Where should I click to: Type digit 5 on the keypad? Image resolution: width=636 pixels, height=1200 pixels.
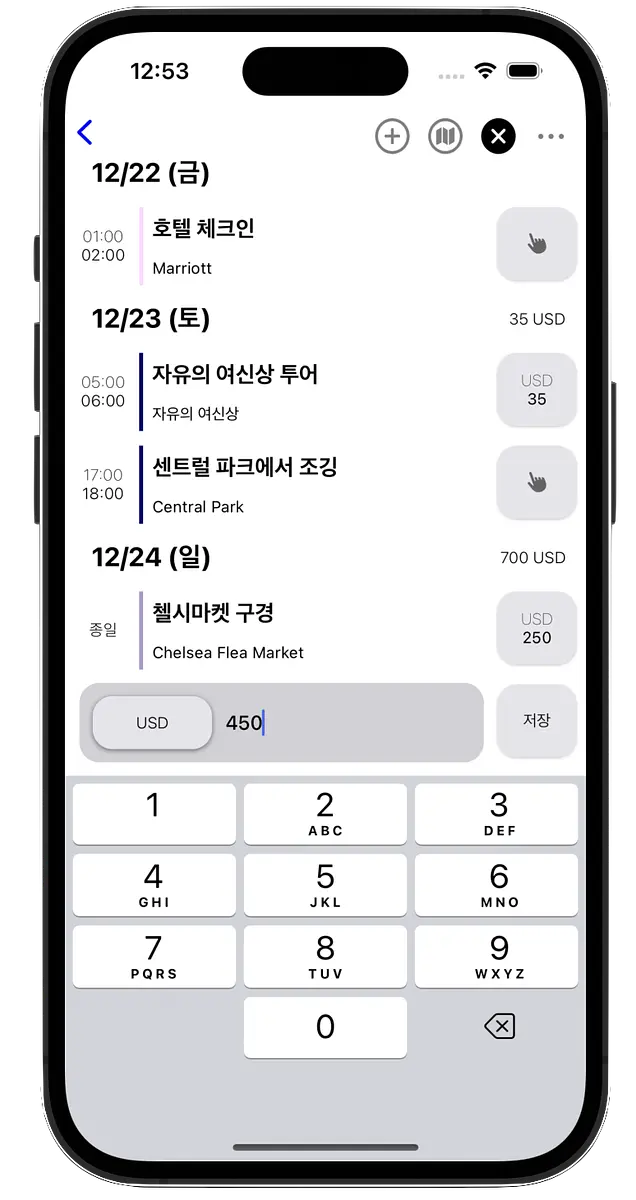[325, 885]
